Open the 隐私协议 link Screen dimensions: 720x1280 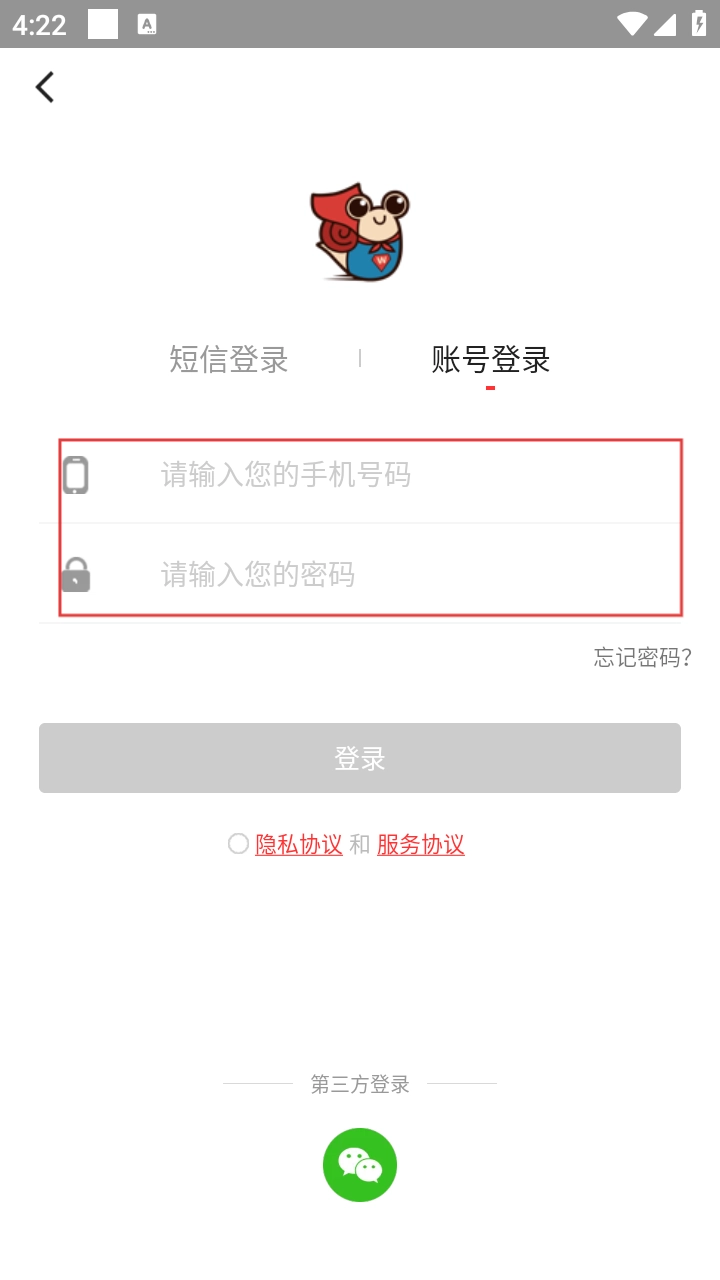tap(299, 844)
